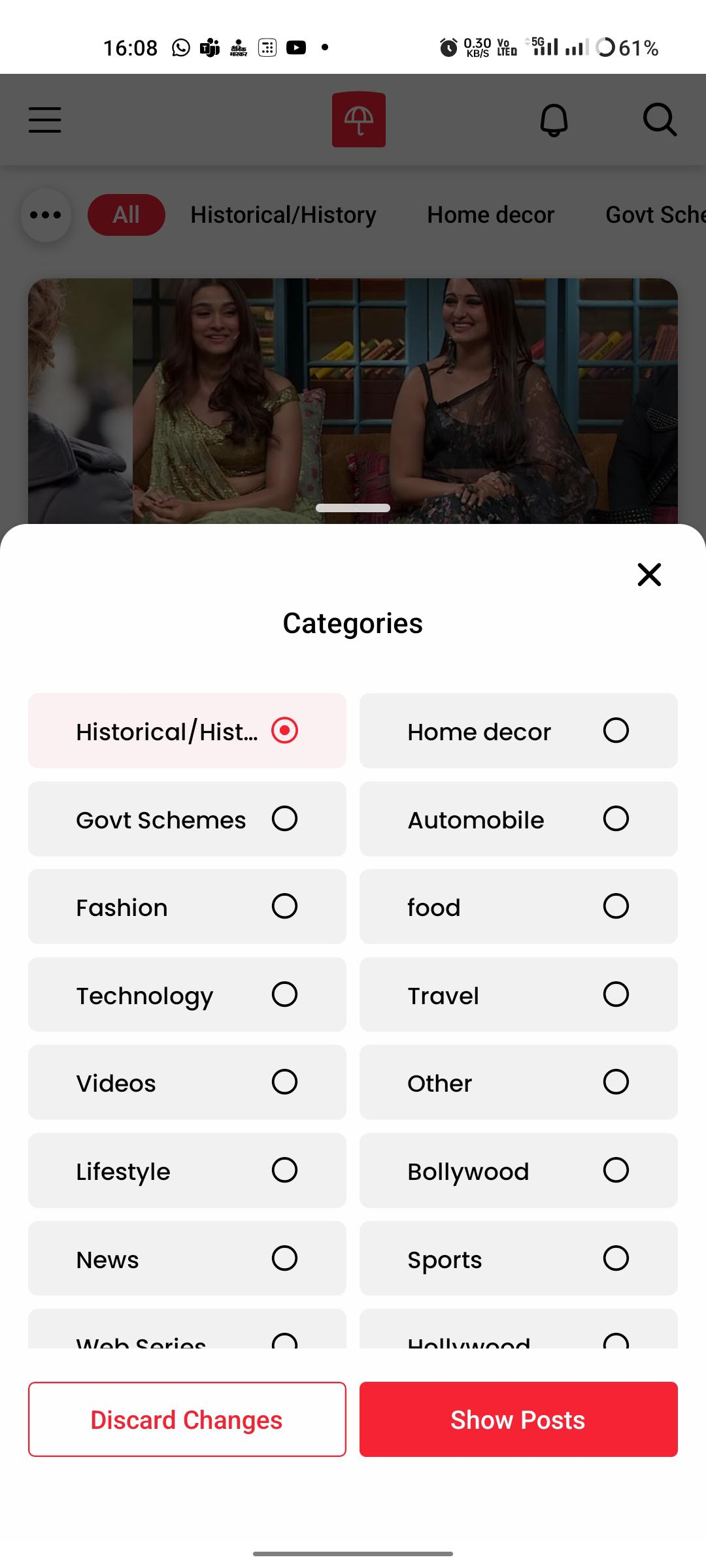Select the News category
Viewport: 706px width, 1568px height.
[x=187, y=1259]
